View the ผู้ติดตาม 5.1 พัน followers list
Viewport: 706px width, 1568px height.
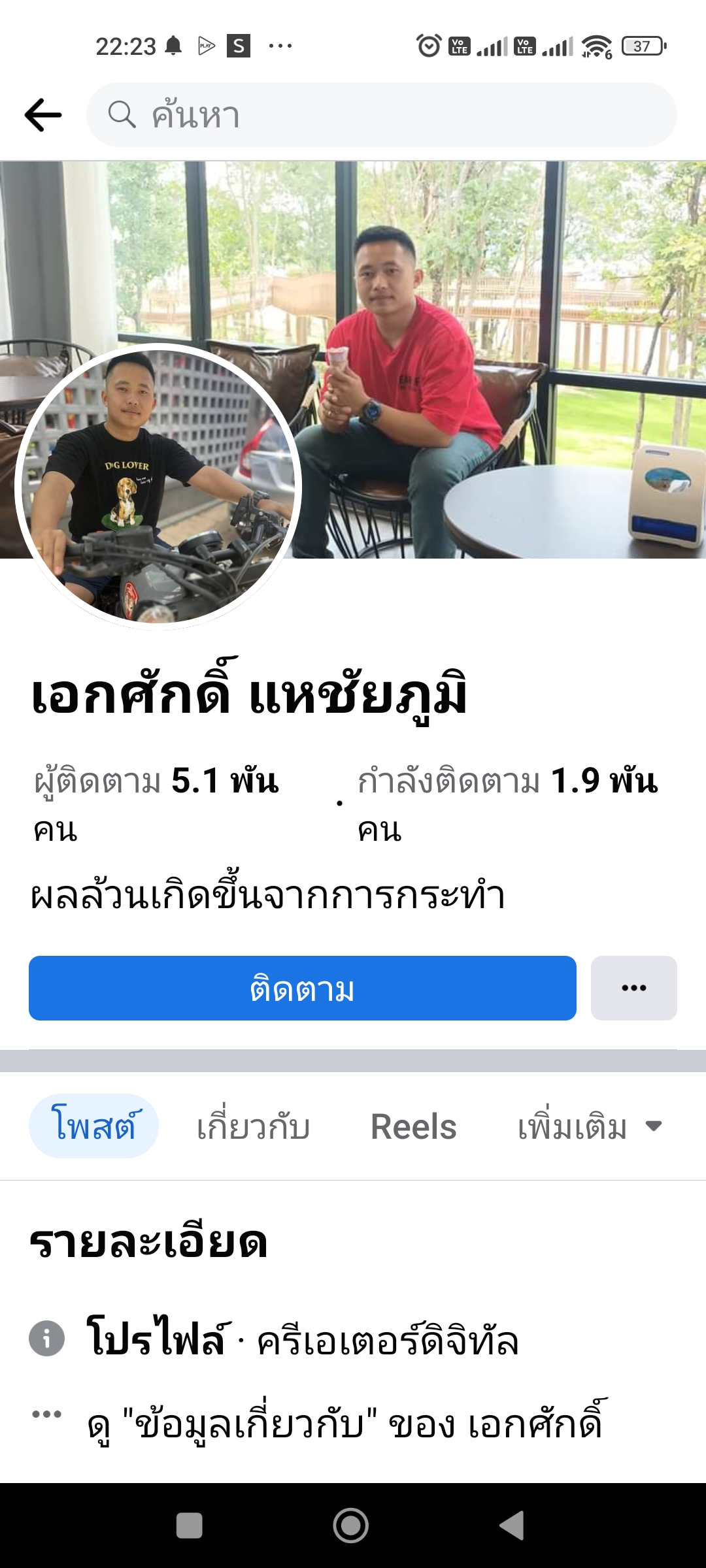pos(157,804)
